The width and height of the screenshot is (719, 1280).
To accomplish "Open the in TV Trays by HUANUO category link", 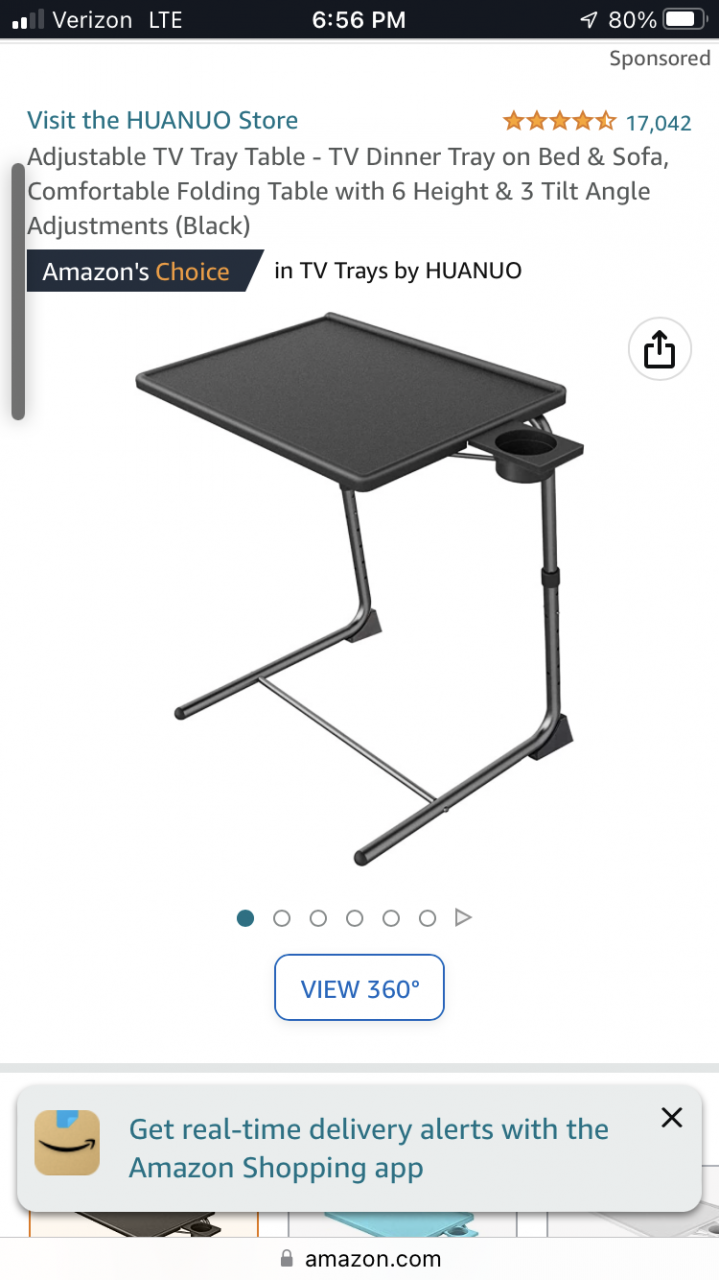I will pyautogui.click(x=398, y=271).
